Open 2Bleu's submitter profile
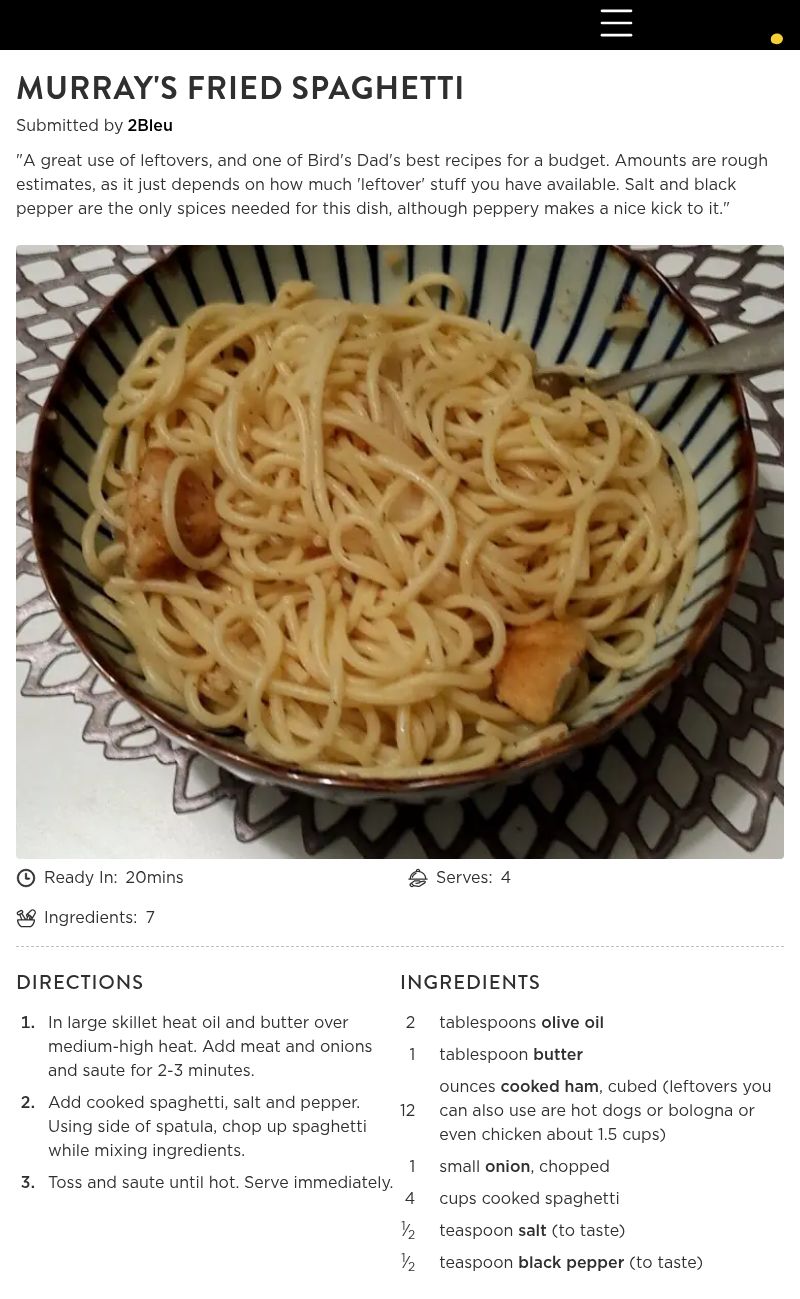 [150, 126]
